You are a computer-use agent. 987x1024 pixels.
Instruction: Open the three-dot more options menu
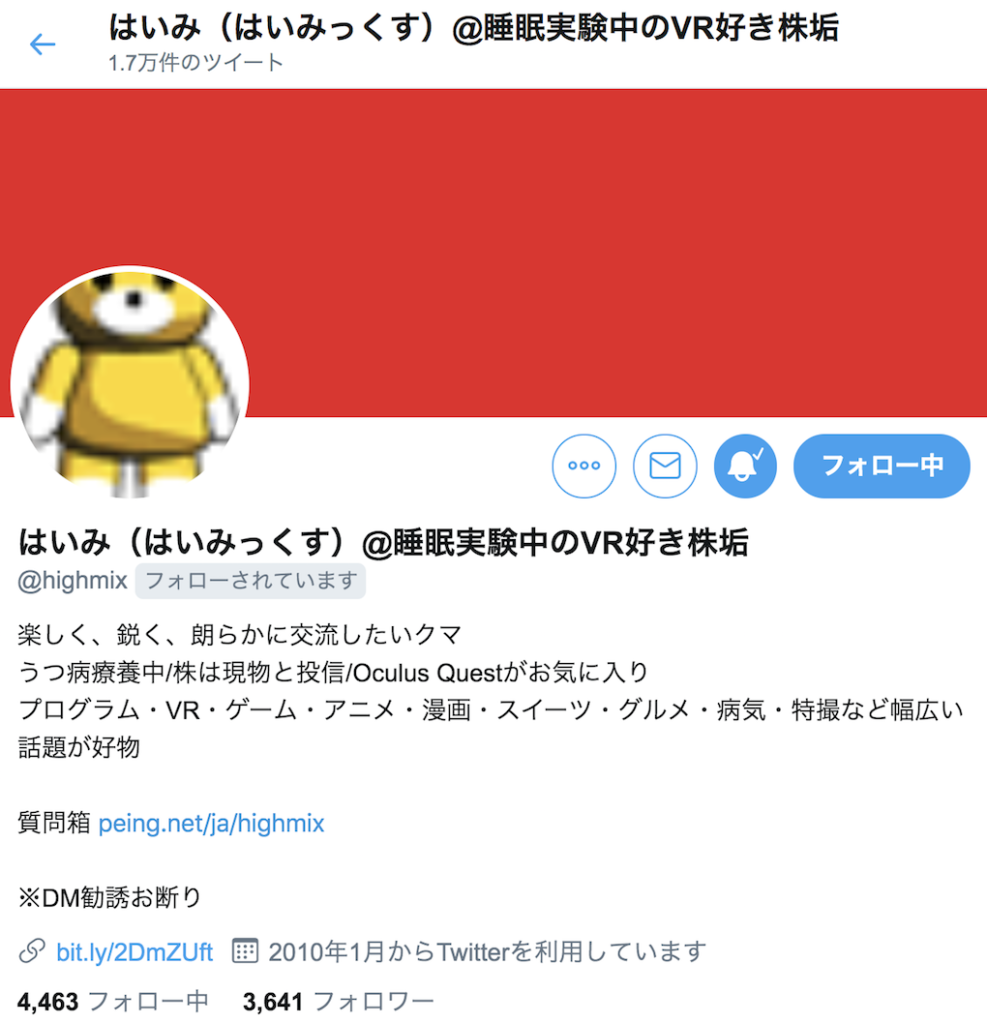point(584,466)
